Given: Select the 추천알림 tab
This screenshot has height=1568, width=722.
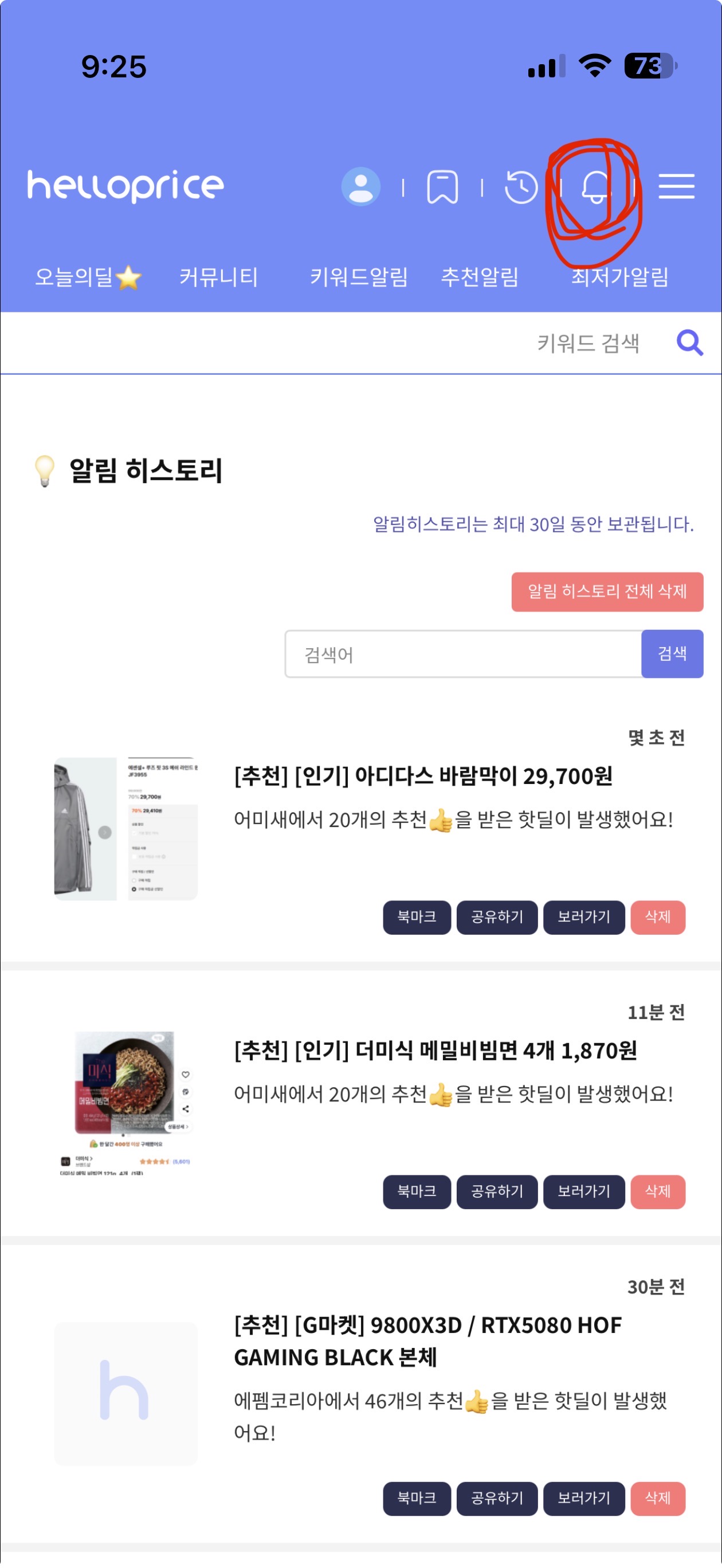Looking at the screenshot, I should pyautogui.click(x=479, y=277).
